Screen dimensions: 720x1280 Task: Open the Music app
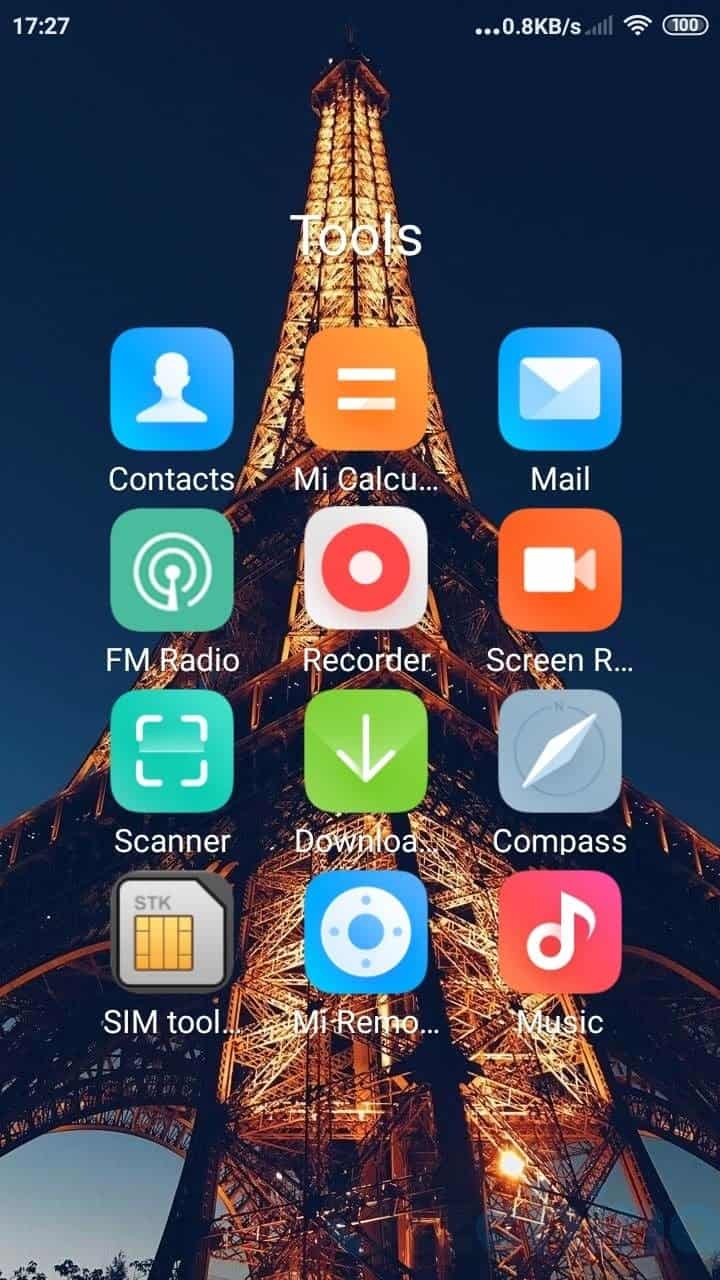[560, 932]
